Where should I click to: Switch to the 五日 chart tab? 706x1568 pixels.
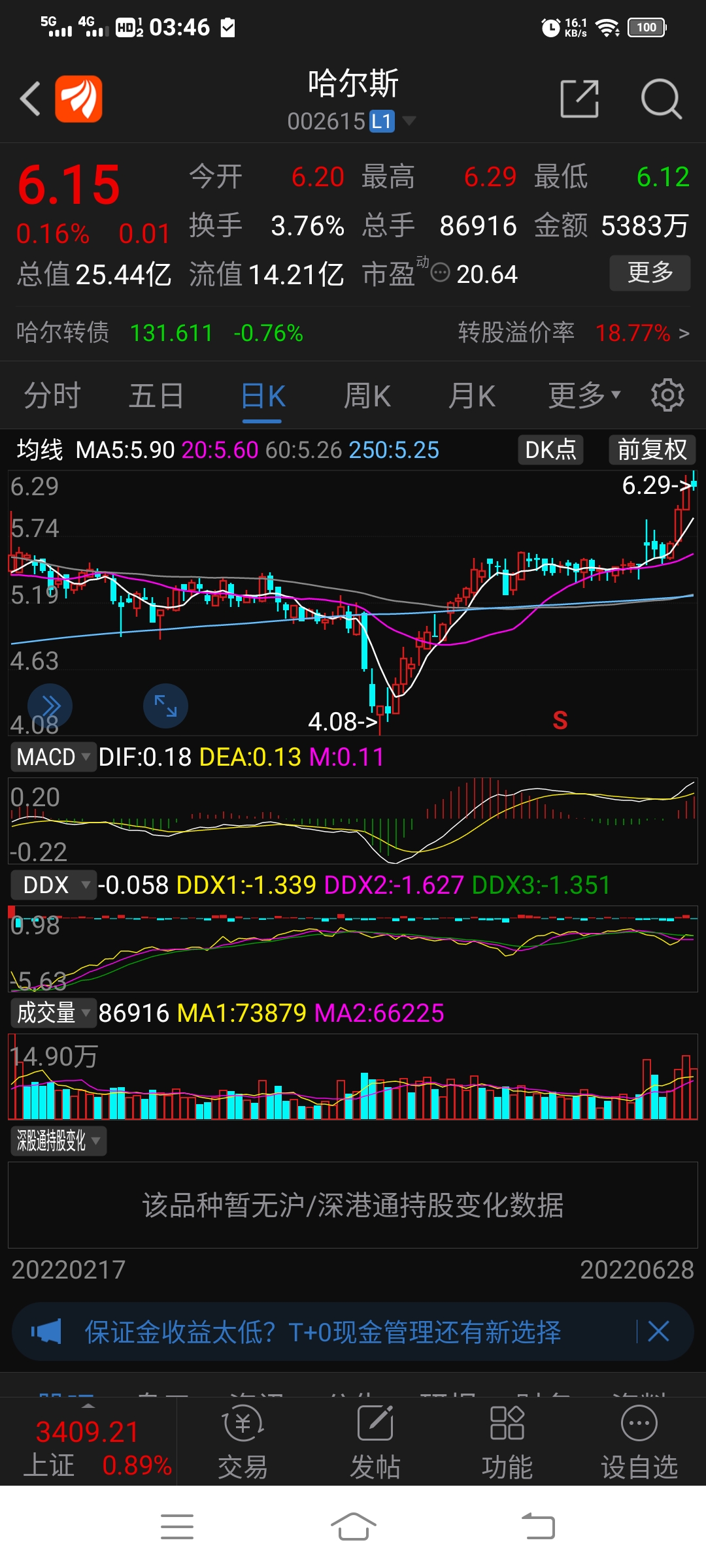click(x=156, y=395)
